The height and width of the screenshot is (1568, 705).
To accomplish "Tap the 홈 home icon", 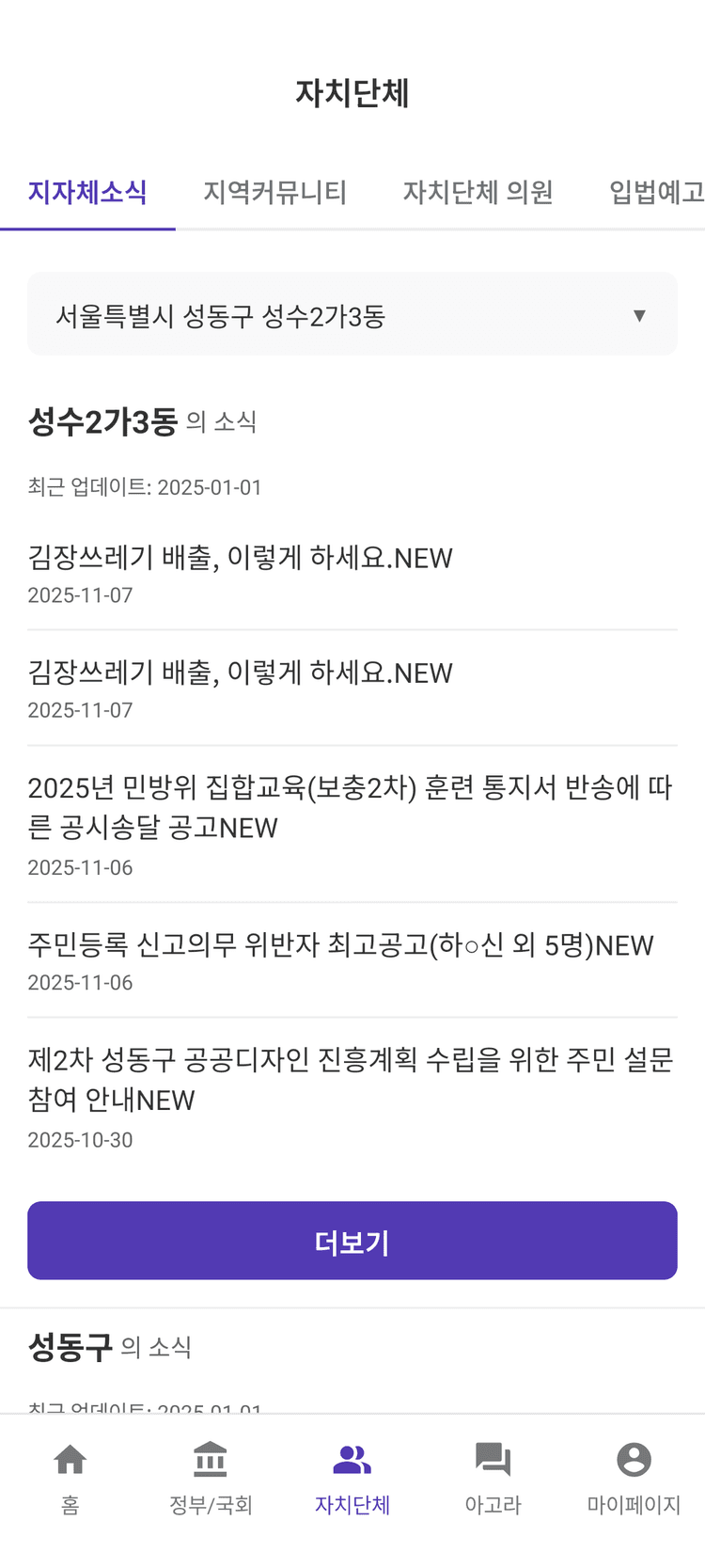I will (70, 1474).
